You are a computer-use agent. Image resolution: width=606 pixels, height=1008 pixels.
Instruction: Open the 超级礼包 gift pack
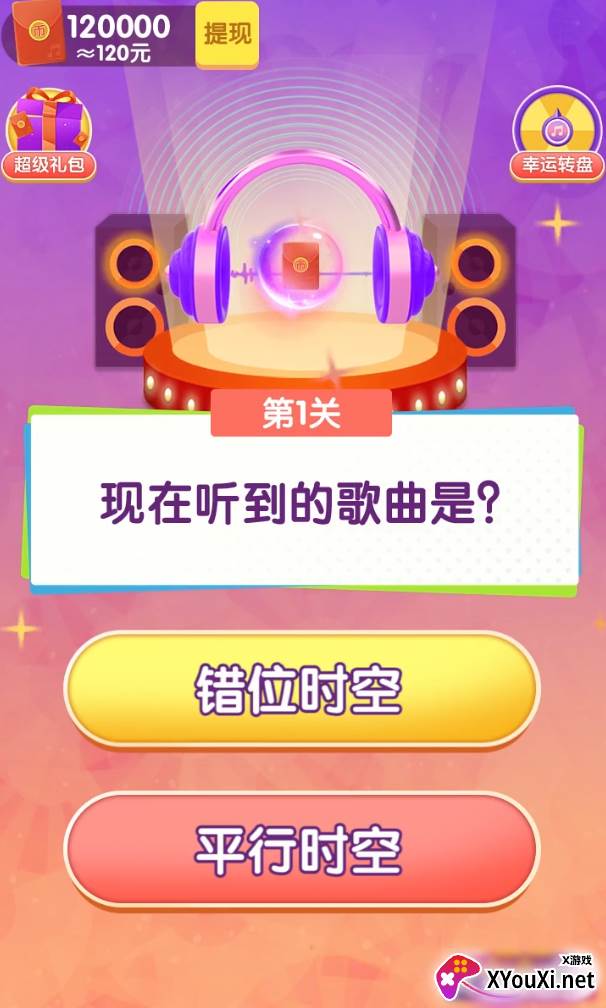(49, 134)
